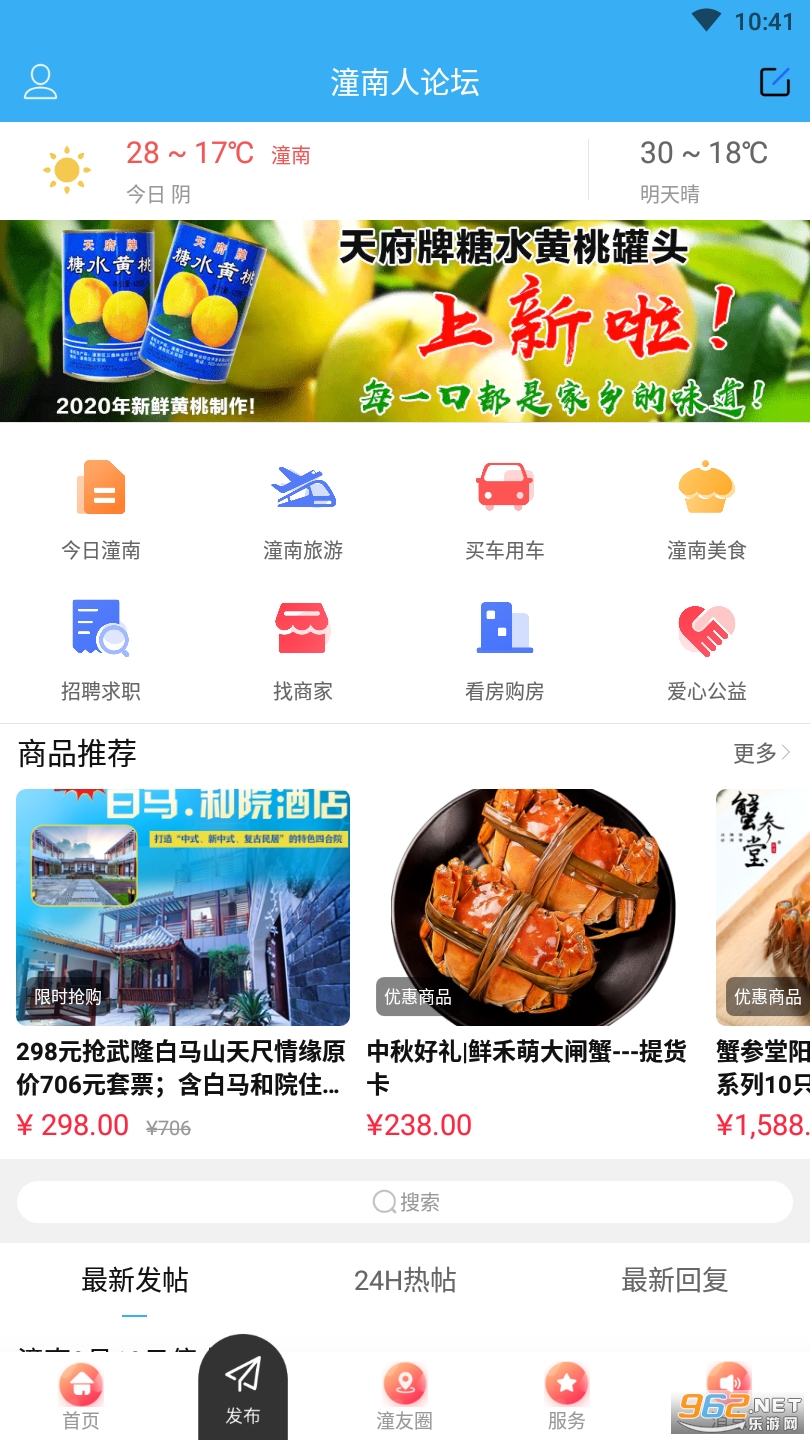Image resolution: width=810 pixels, height=1440 pixels.
Task: Open the 天府牌糖水黄桃罐头 banner
Action: point(405,321)
